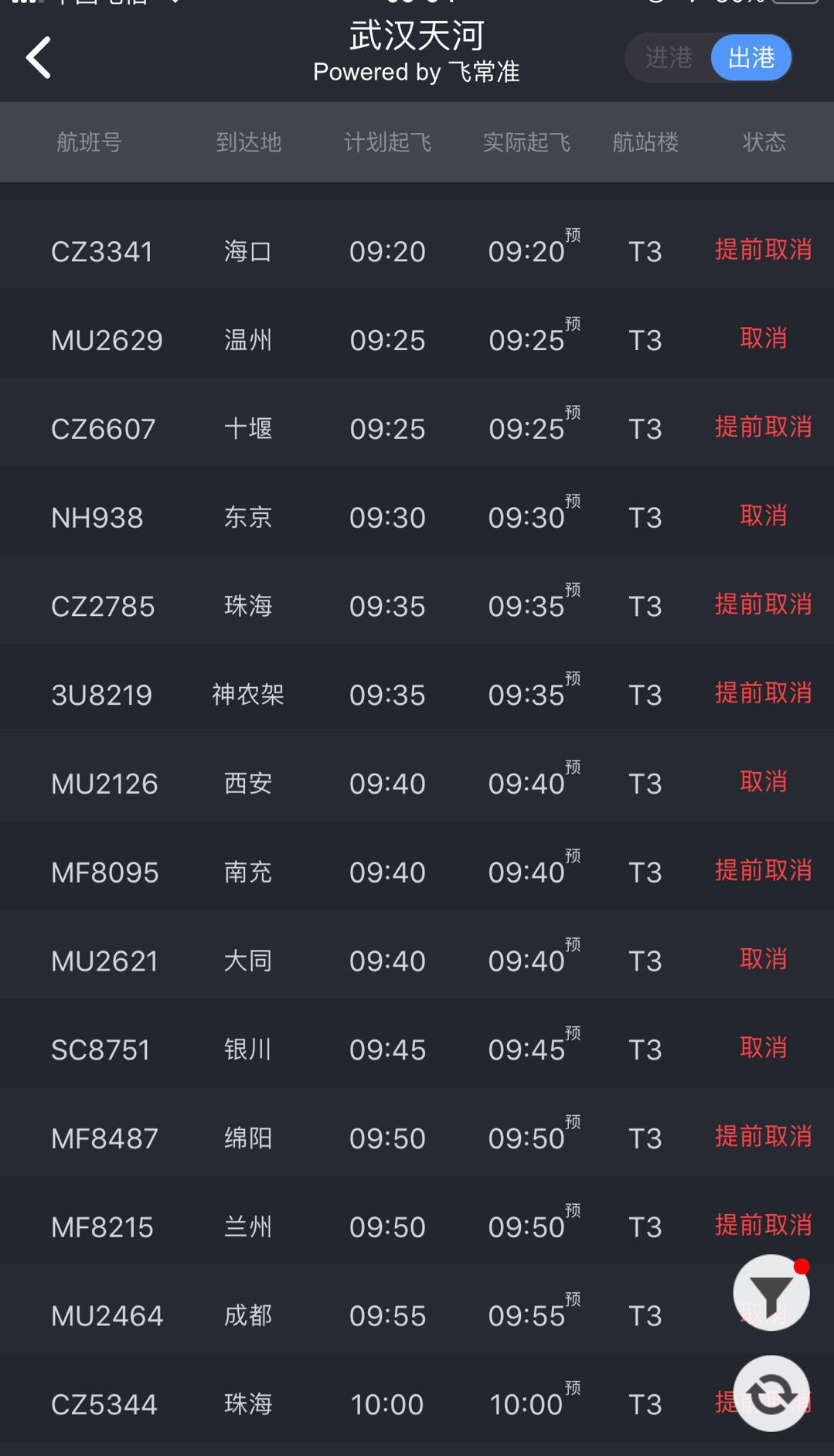Open flight CZ5344 to 珠海
Screen dimensions: 834x1456
(386, 1404)
